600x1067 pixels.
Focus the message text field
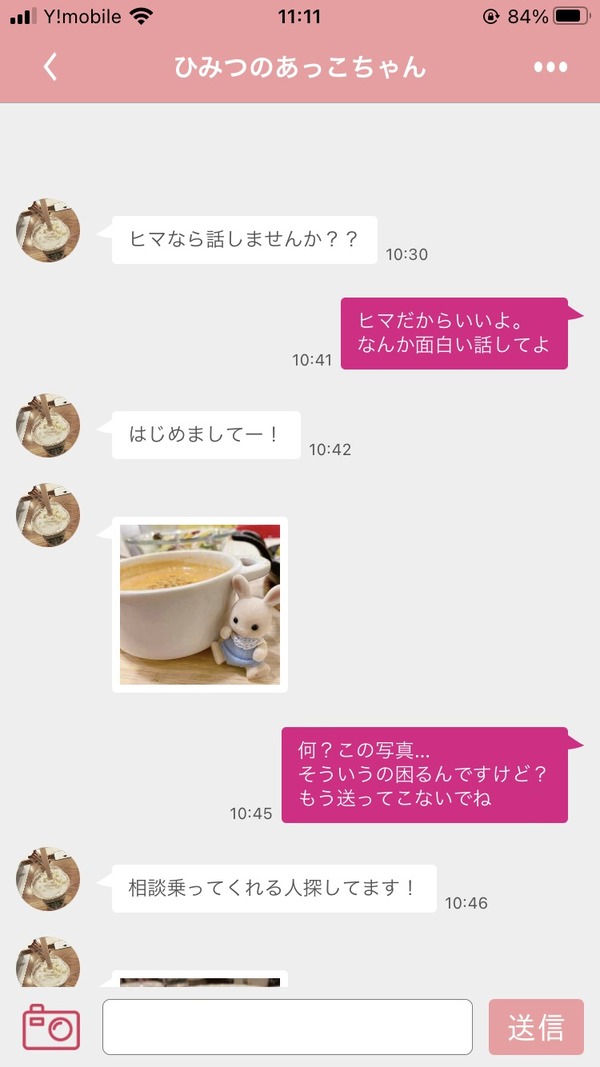287,1027
